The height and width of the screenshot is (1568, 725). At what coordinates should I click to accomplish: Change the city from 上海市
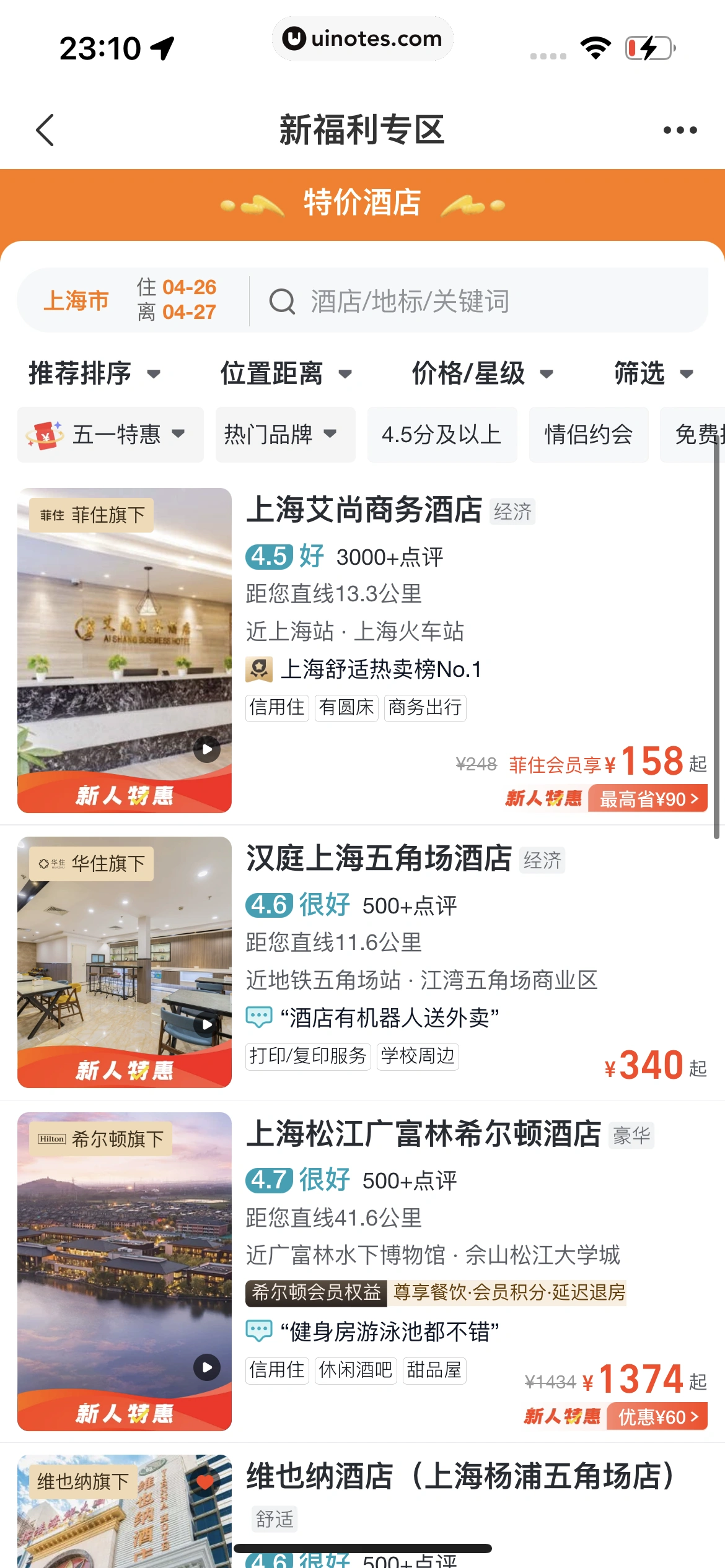point(76,301)
